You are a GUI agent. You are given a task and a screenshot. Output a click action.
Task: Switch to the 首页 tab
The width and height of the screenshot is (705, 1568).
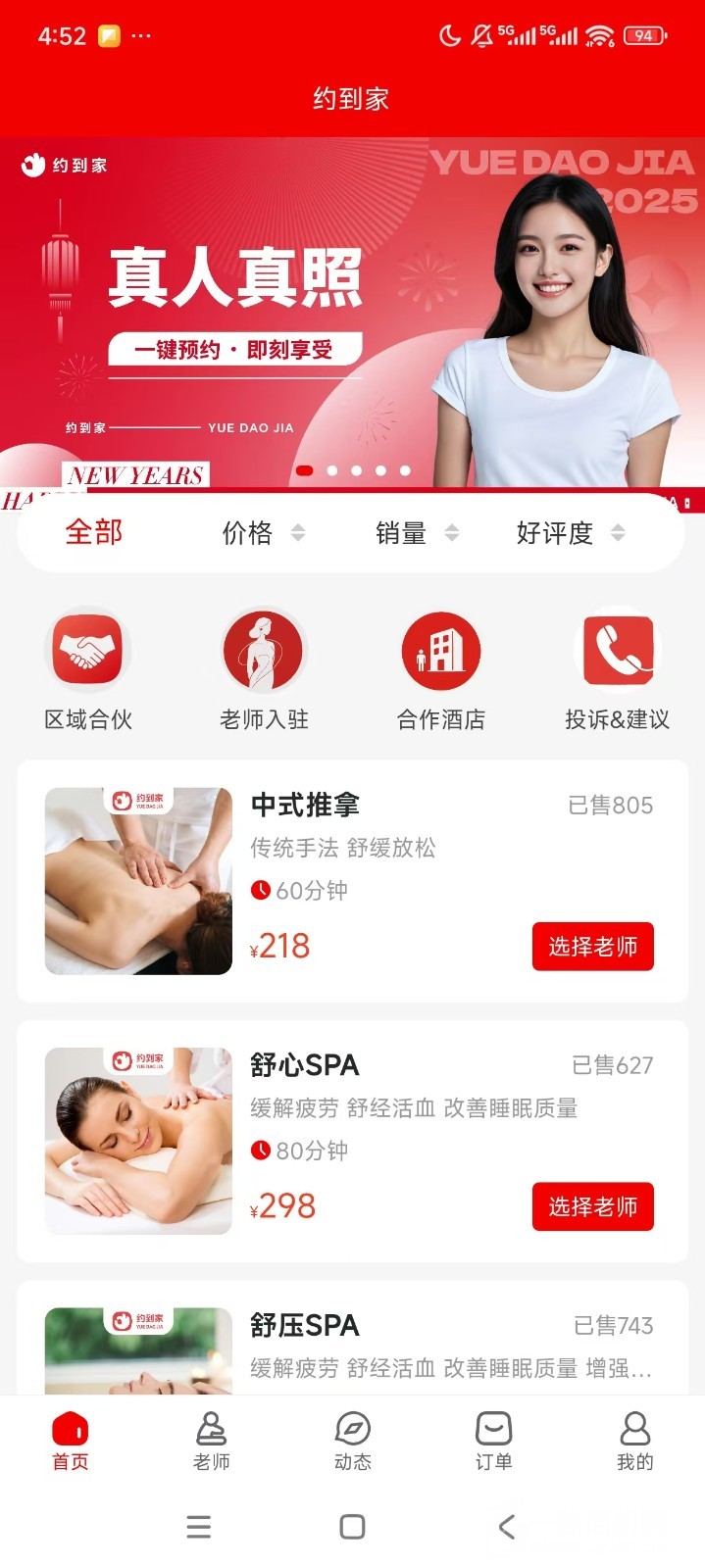pyautogui.click(x=71, y=1441)
